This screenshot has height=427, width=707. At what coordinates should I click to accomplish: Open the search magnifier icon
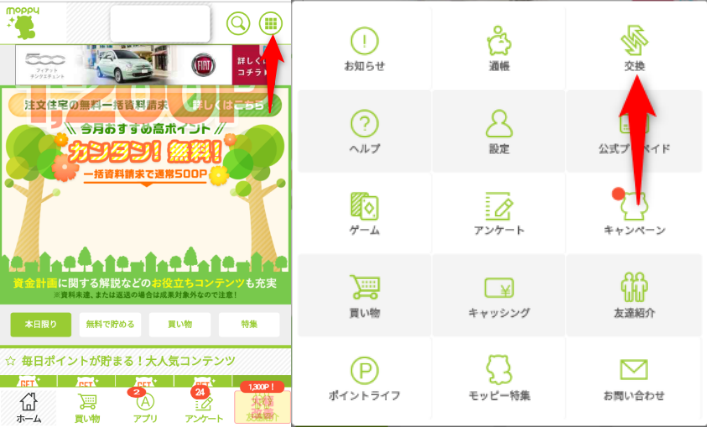(238, 23)
